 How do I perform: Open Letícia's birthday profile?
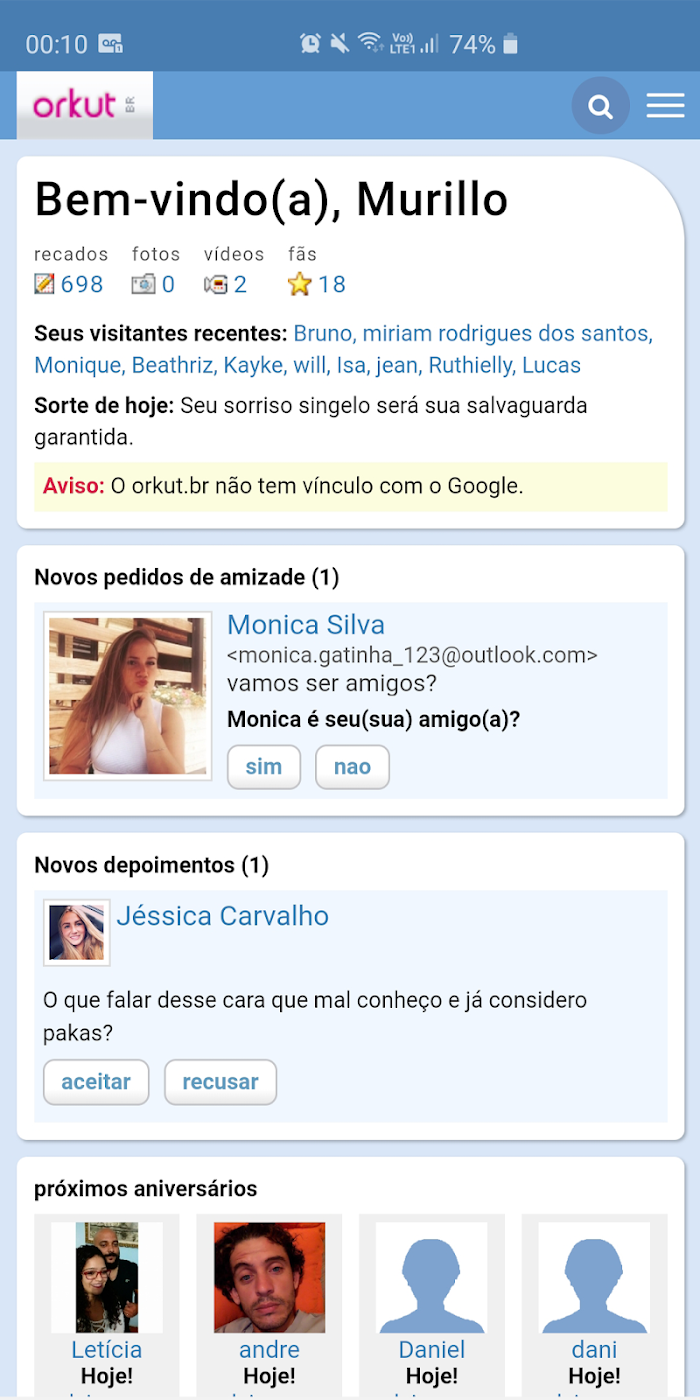coord(107,1350)
